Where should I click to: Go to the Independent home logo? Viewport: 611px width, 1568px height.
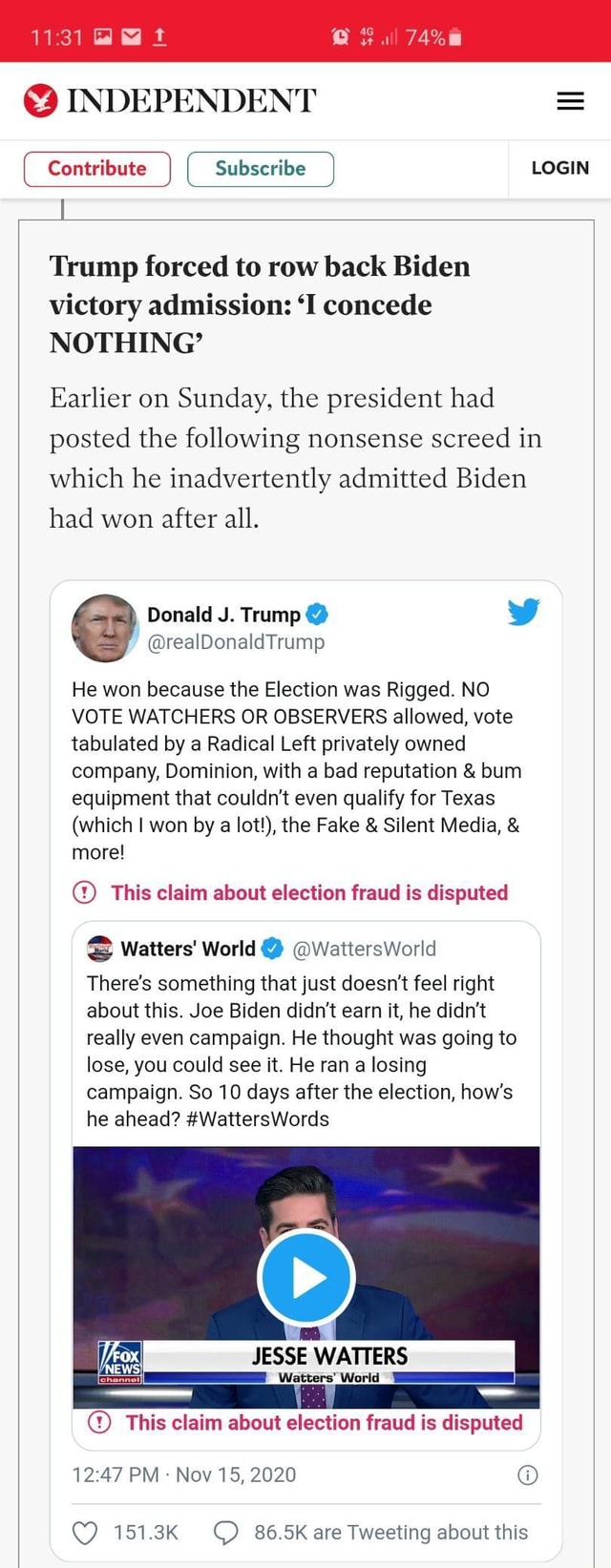(170, 100)
